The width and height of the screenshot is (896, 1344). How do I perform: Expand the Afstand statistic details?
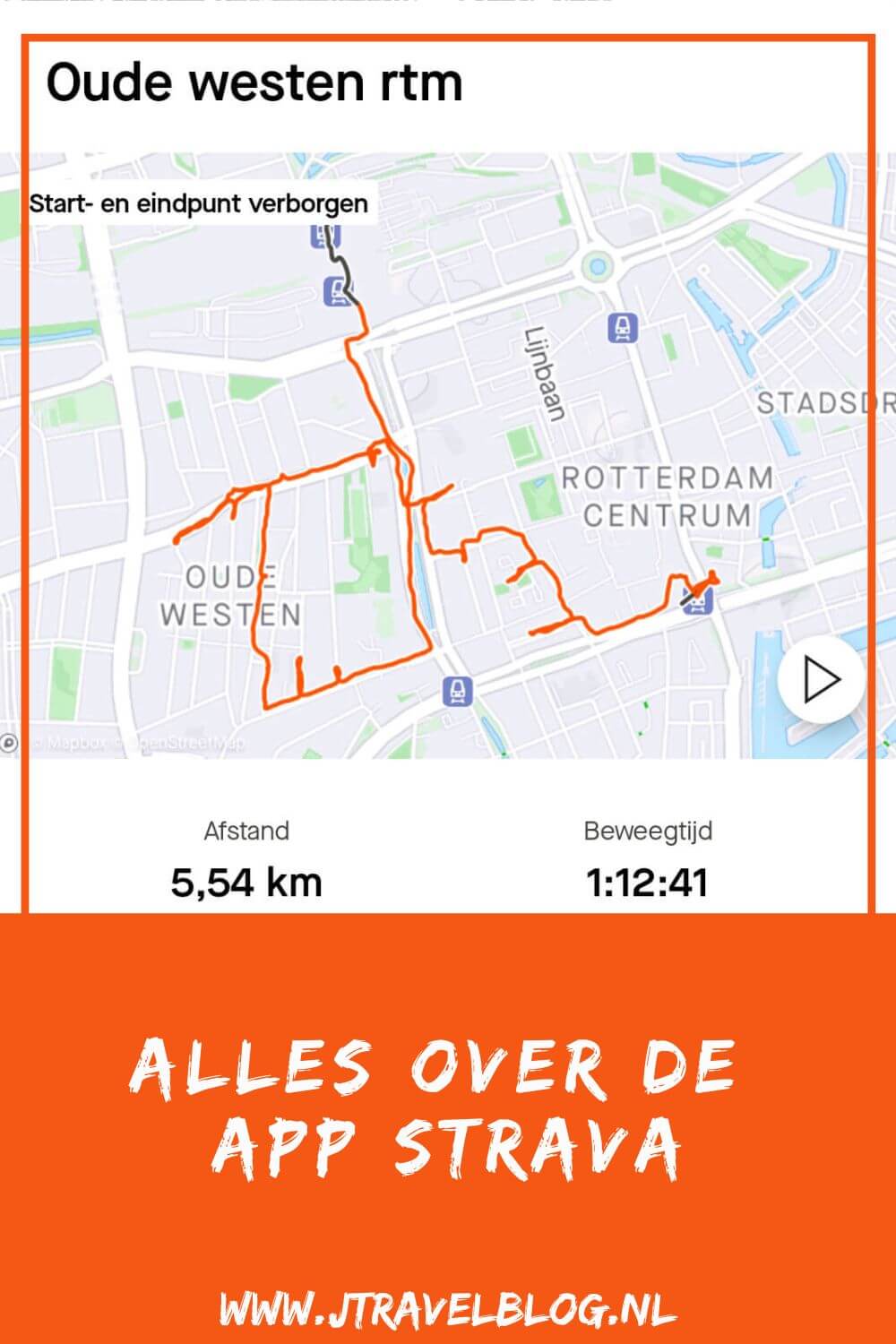point(245,829)
